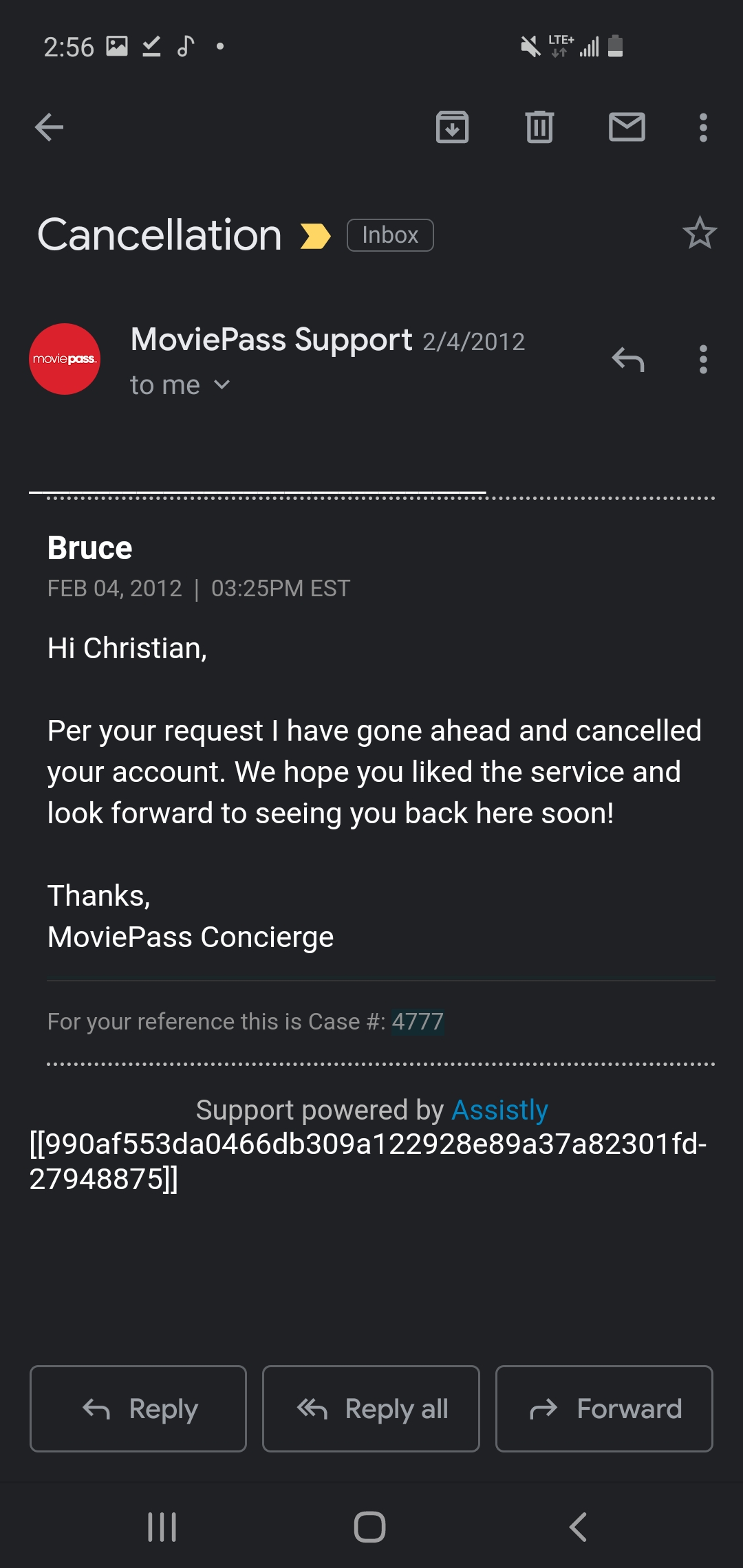
Task: Open the MoviePass sender avatar
Action: coord(65,359)
